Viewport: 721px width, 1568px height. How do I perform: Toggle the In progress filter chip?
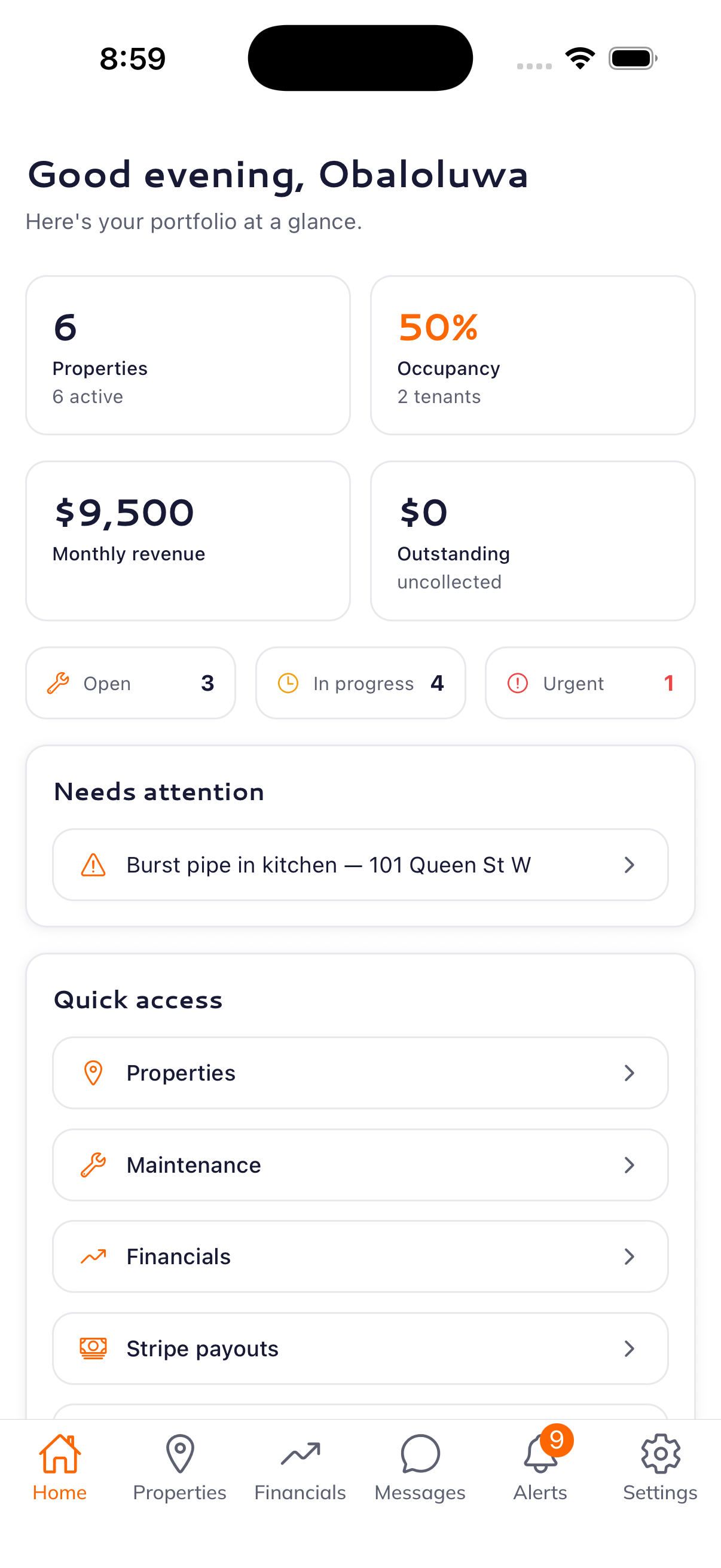[360, 683]
